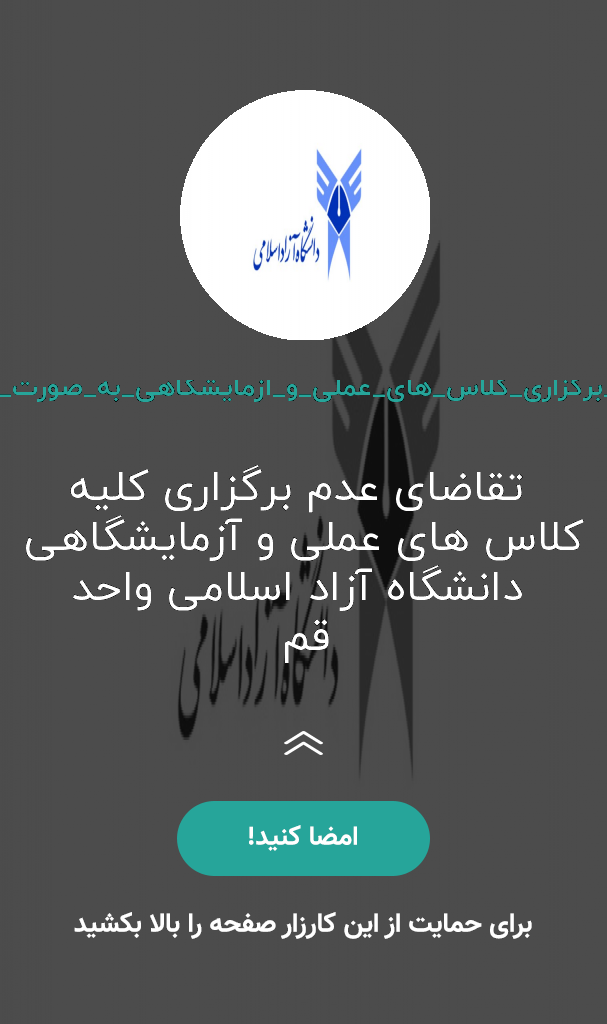
Task: Tap the double up-arrow chevron
Action: pyautogui.click(x=304, y=743)
